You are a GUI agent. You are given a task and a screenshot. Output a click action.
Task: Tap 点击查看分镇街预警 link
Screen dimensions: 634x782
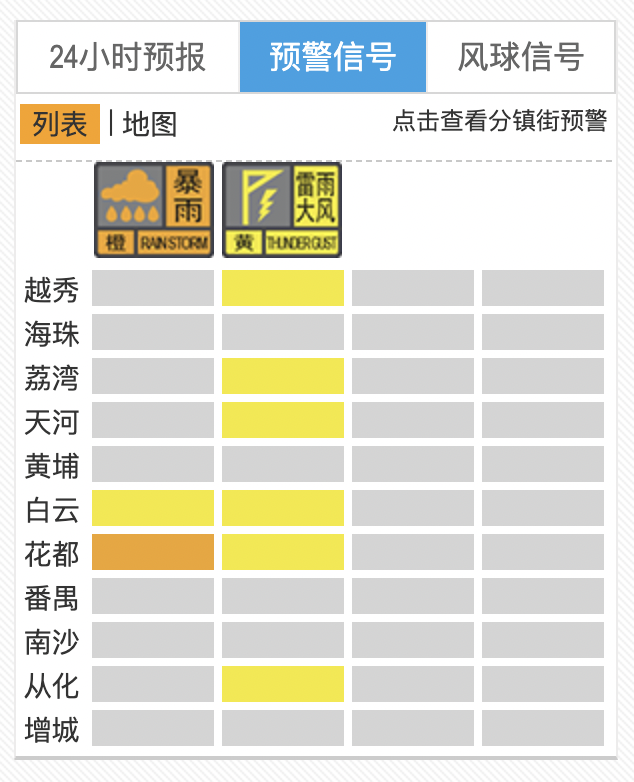499,122
